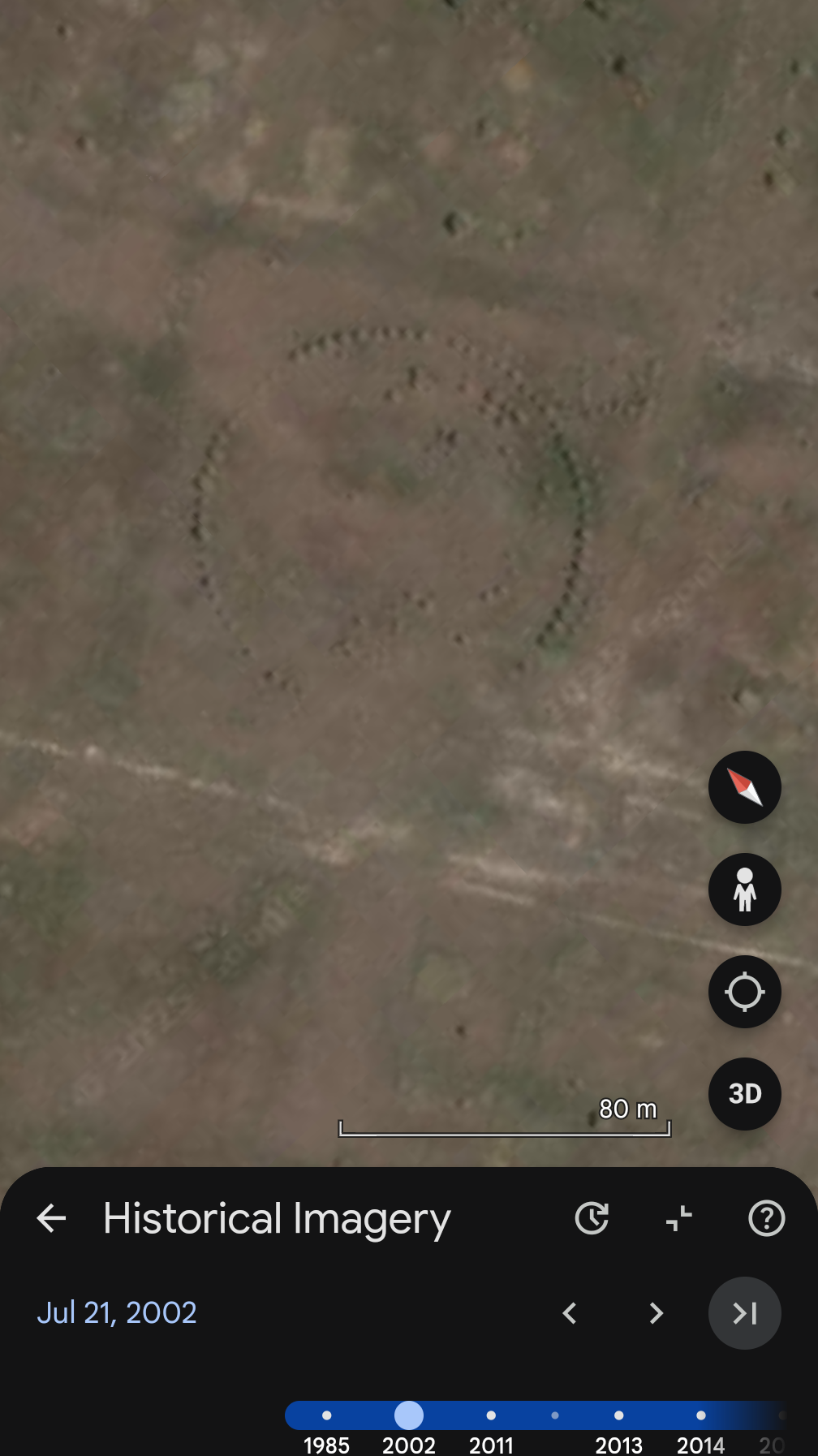Go to next imagery date

click(x=657, y=1313)
